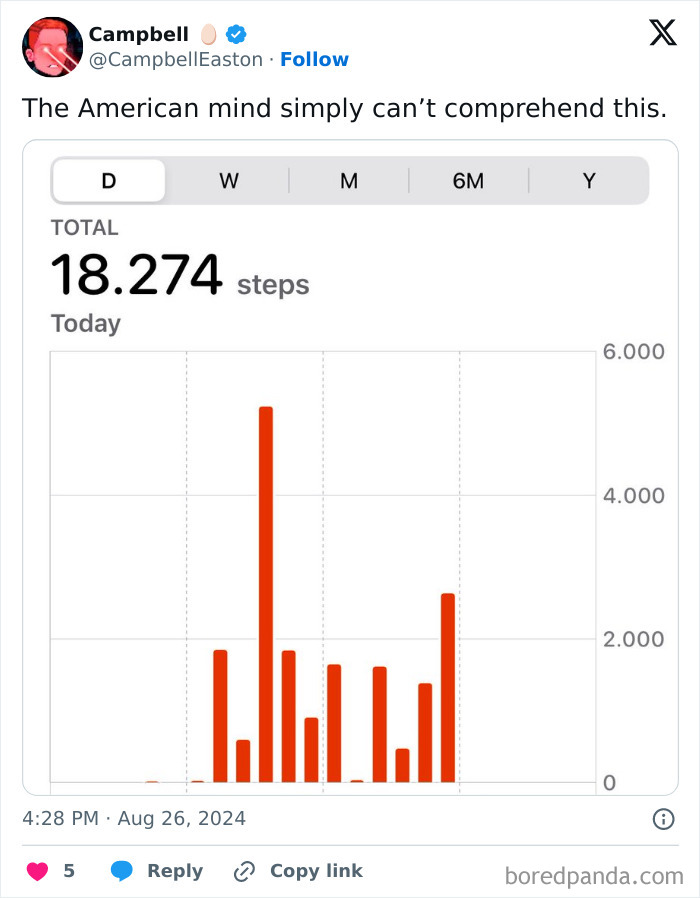Copy link to this post
This screenshot has width=700, height=898.
(x=298, y=871)
